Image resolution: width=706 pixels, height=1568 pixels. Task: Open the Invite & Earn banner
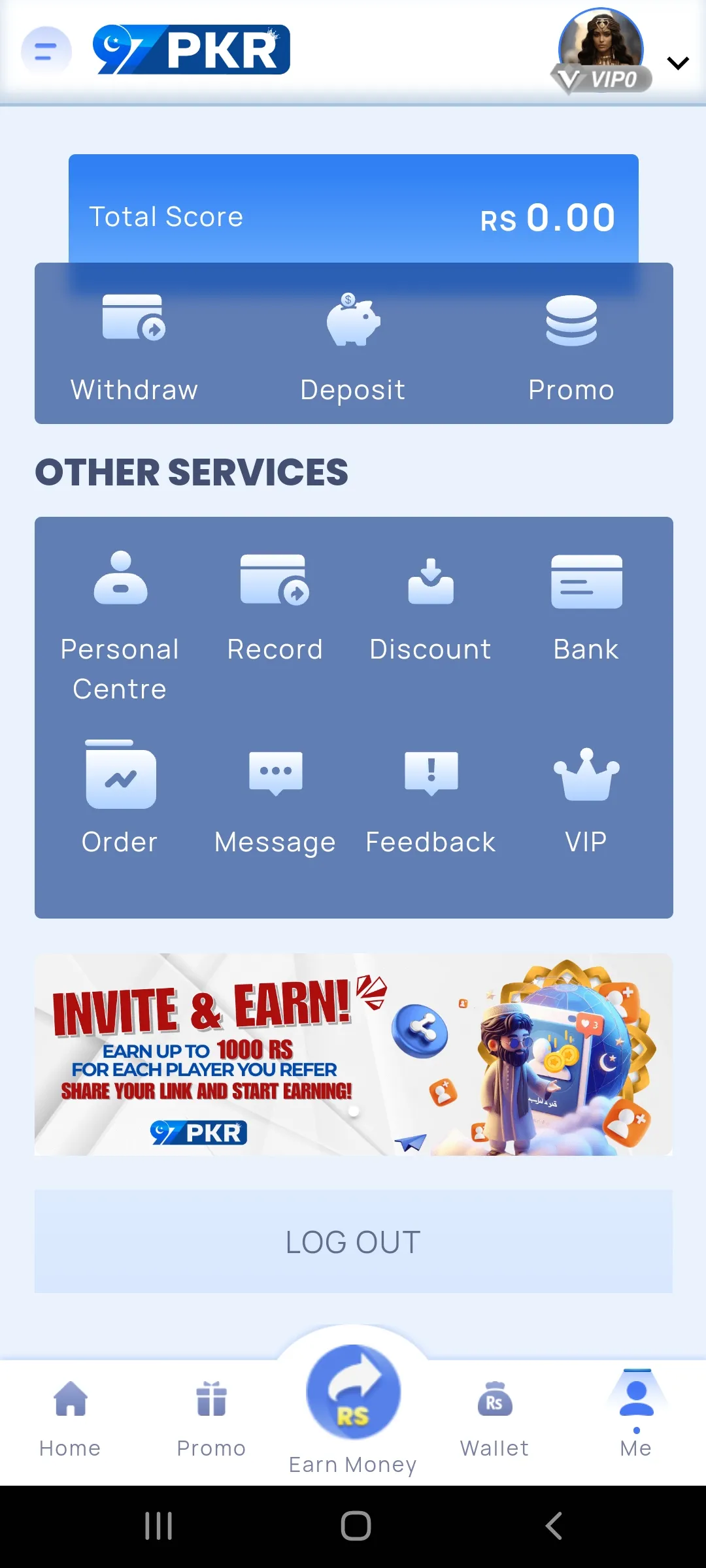353,1054
